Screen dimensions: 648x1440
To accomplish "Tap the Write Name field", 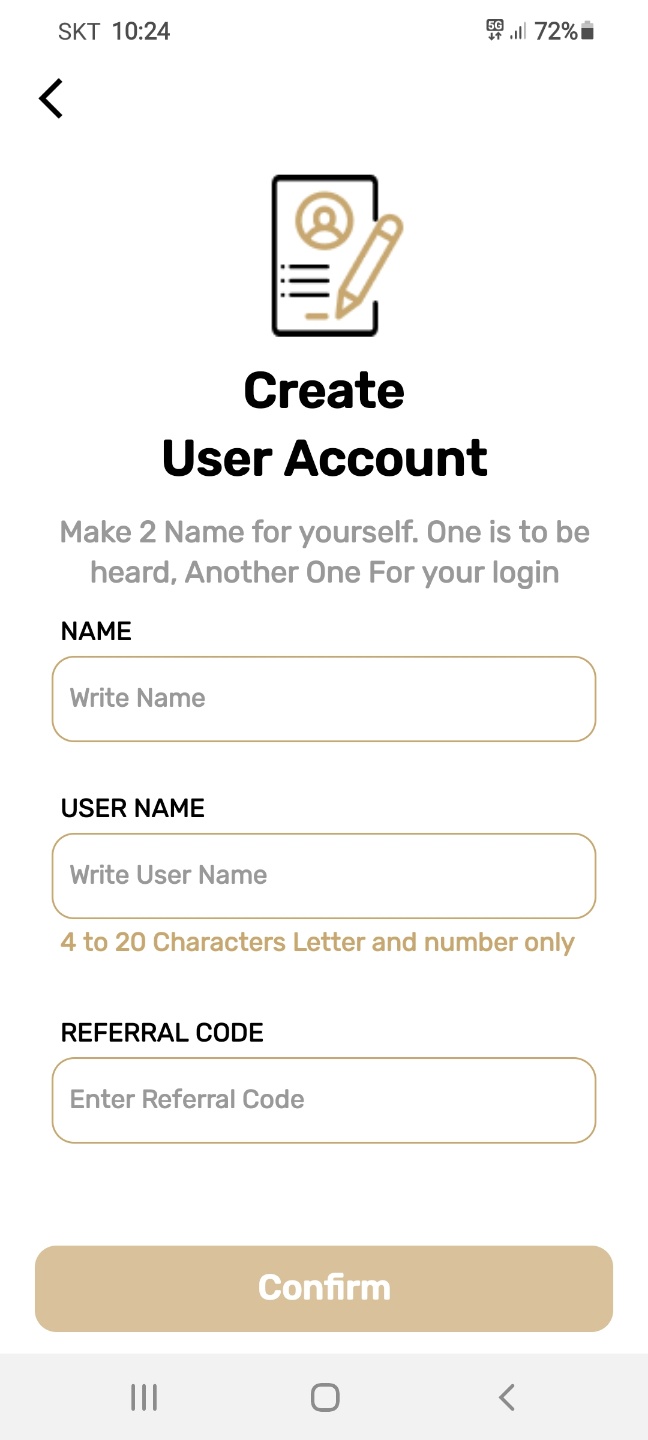I will (x=324, y=699).
